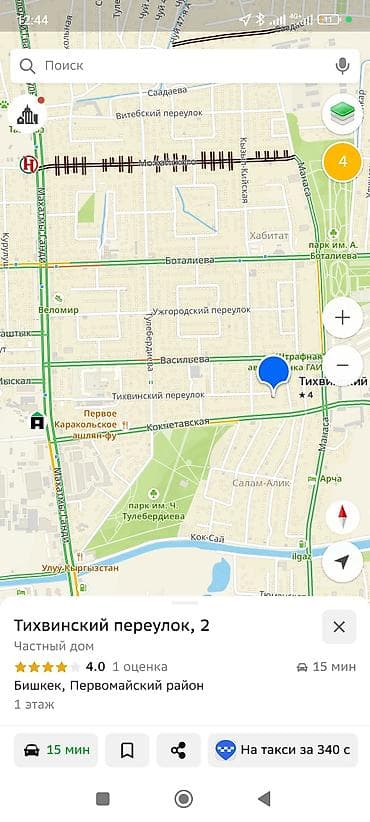This screenshot has width=370, height=822.
Task: Tap the traffic level 4 indicator
Action: pyautogui.click(x=342, y=161)
